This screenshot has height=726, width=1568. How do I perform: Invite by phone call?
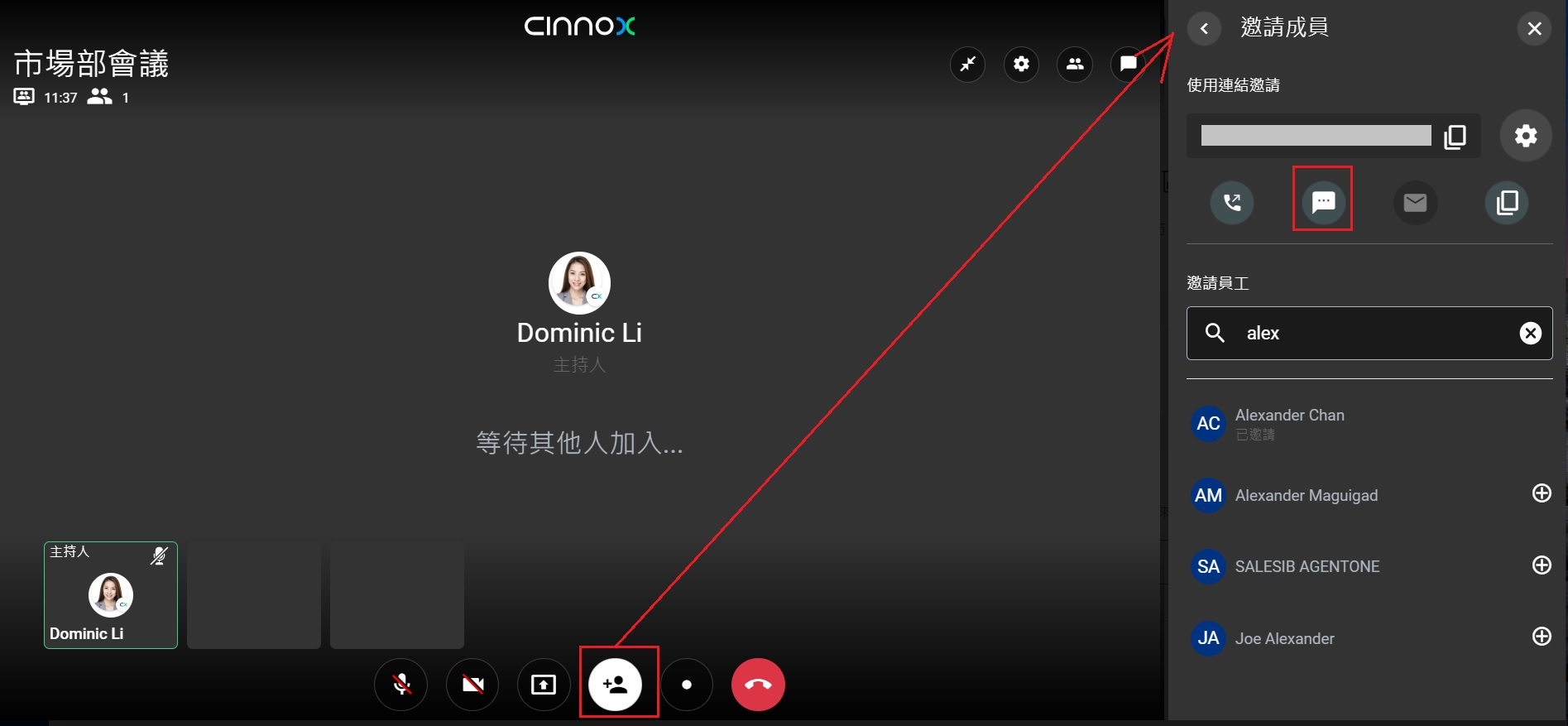click(x=1231, y=202)
